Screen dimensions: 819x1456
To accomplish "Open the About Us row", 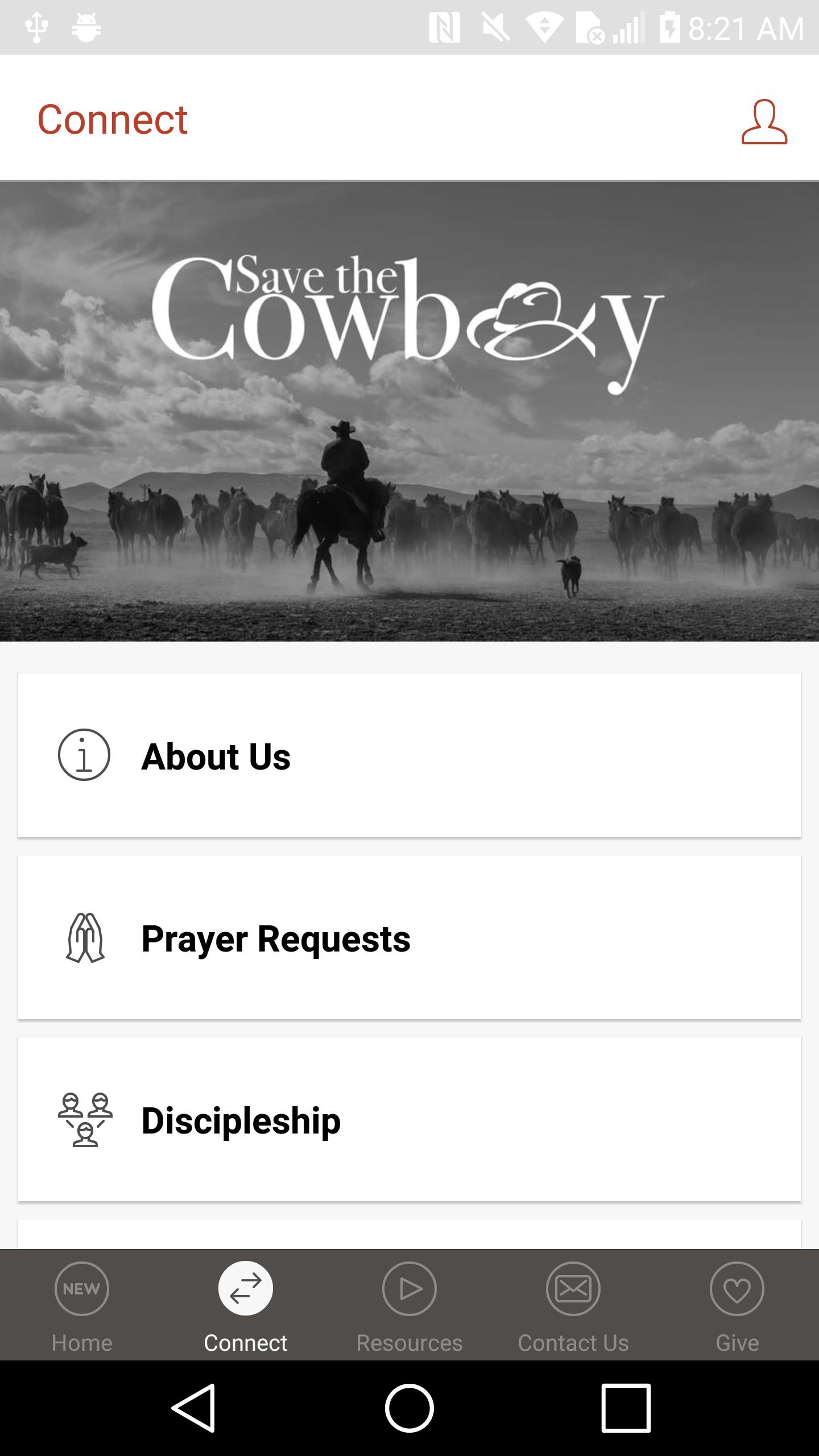I will click(409, 755).
